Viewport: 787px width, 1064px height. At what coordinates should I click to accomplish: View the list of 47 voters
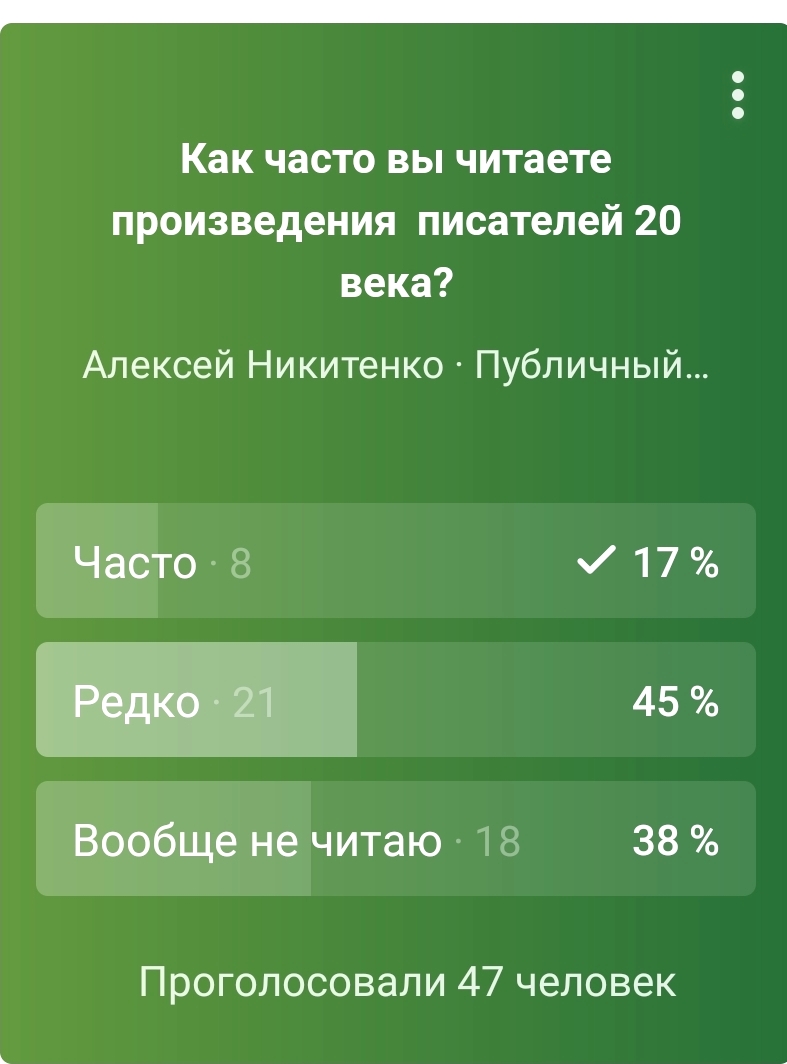point(407,982)
